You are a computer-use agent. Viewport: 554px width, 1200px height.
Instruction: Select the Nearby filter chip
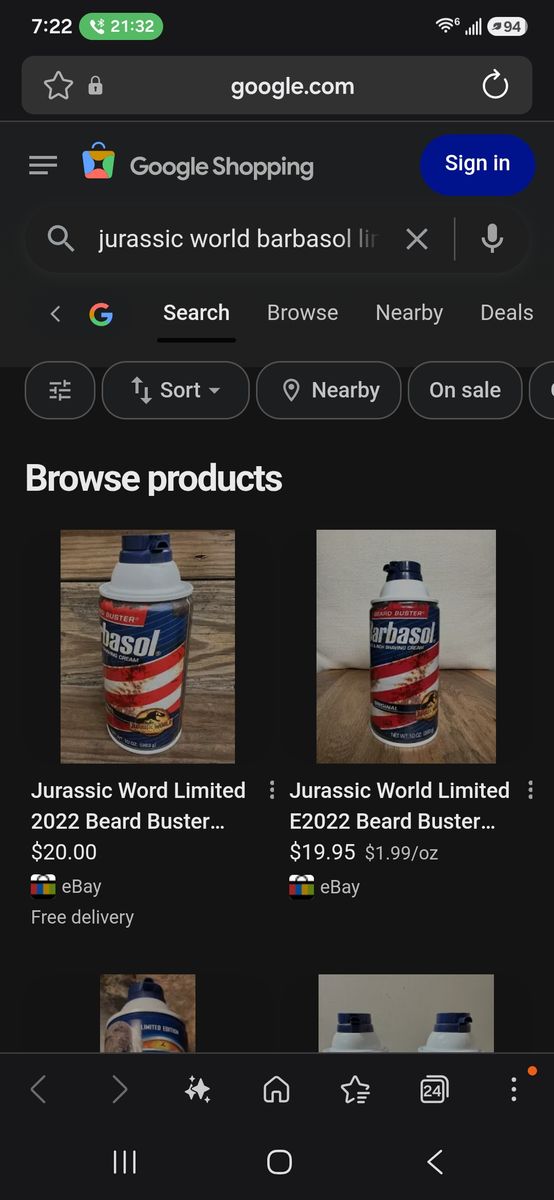(329, 390)
